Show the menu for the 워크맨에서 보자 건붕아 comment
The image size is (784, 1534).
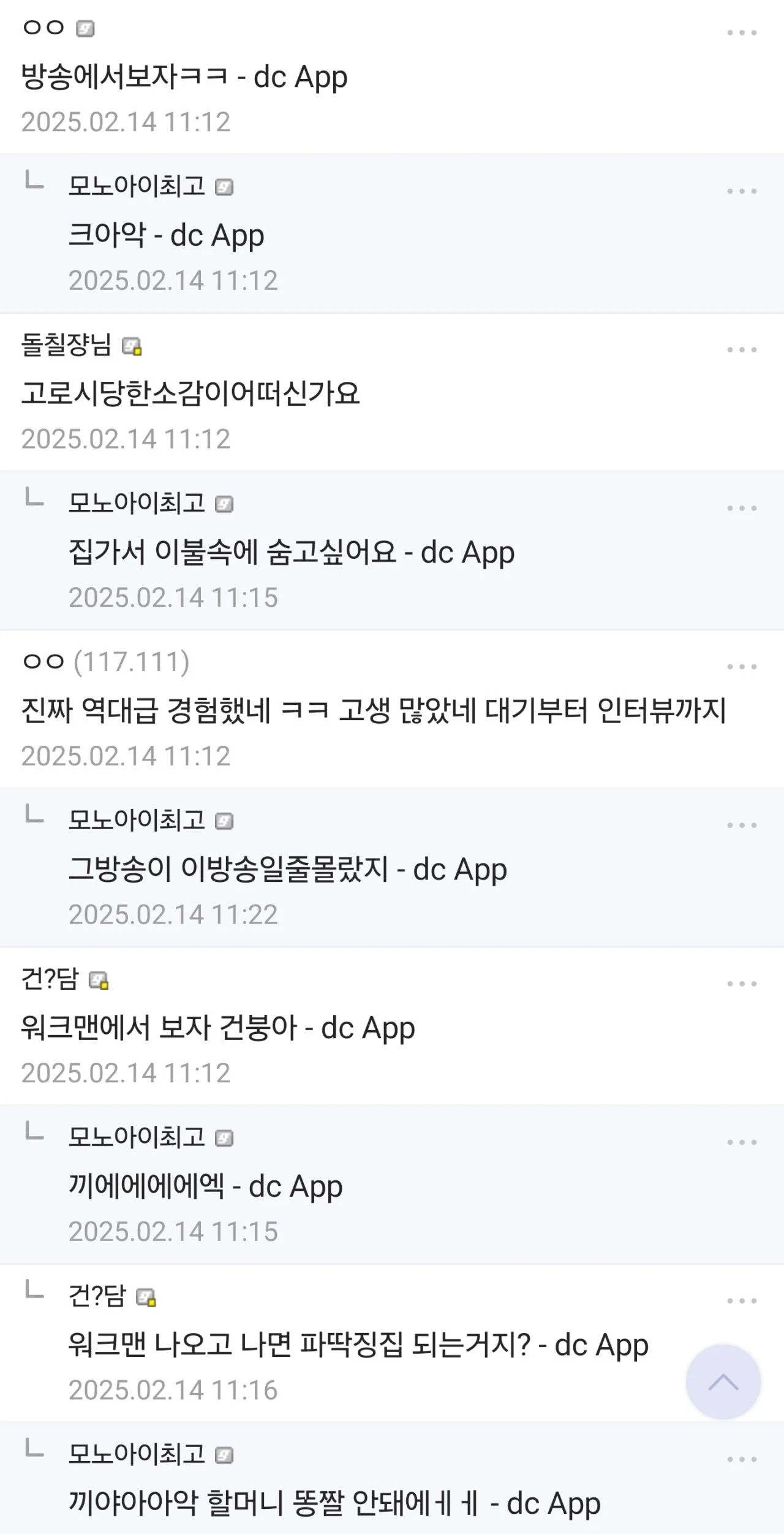point(742,984)
